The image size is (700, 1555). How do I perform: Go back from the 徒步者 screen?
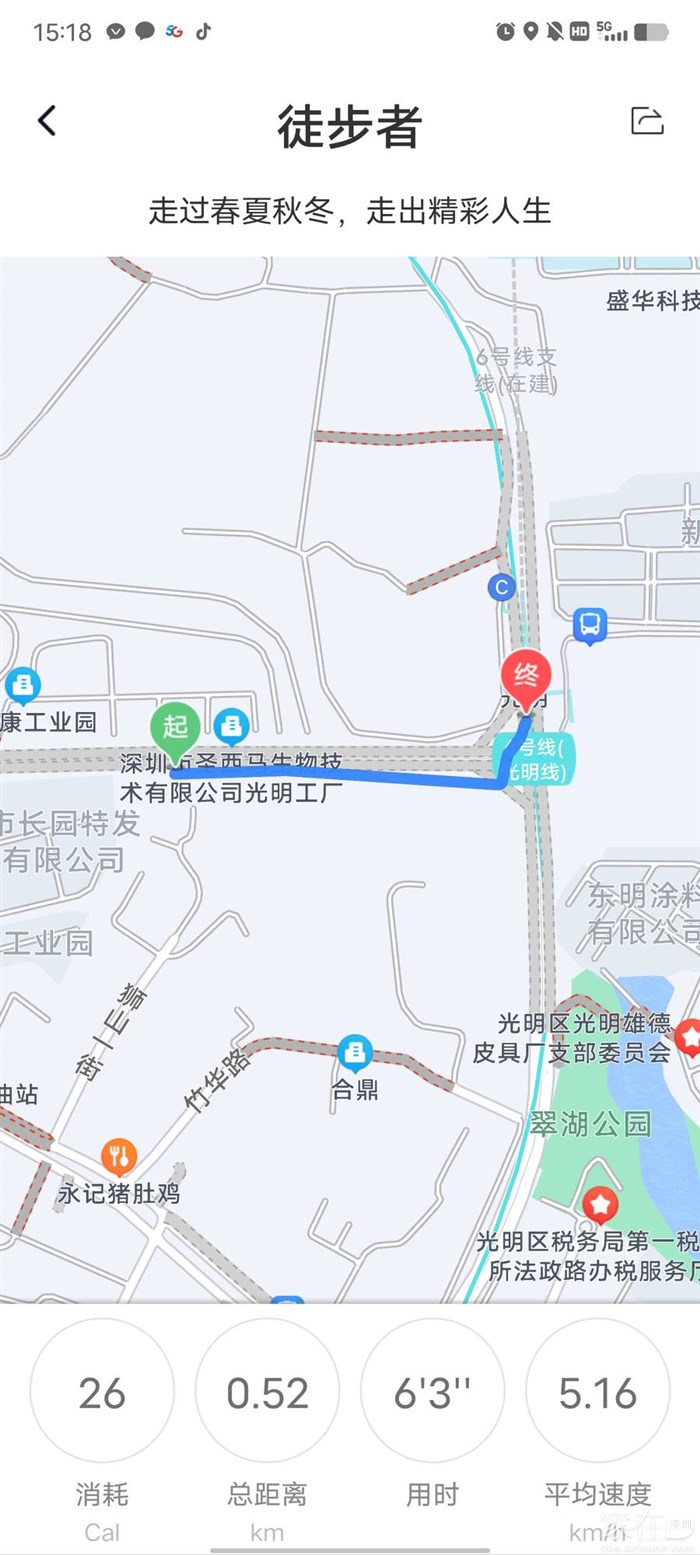point(47,122)
